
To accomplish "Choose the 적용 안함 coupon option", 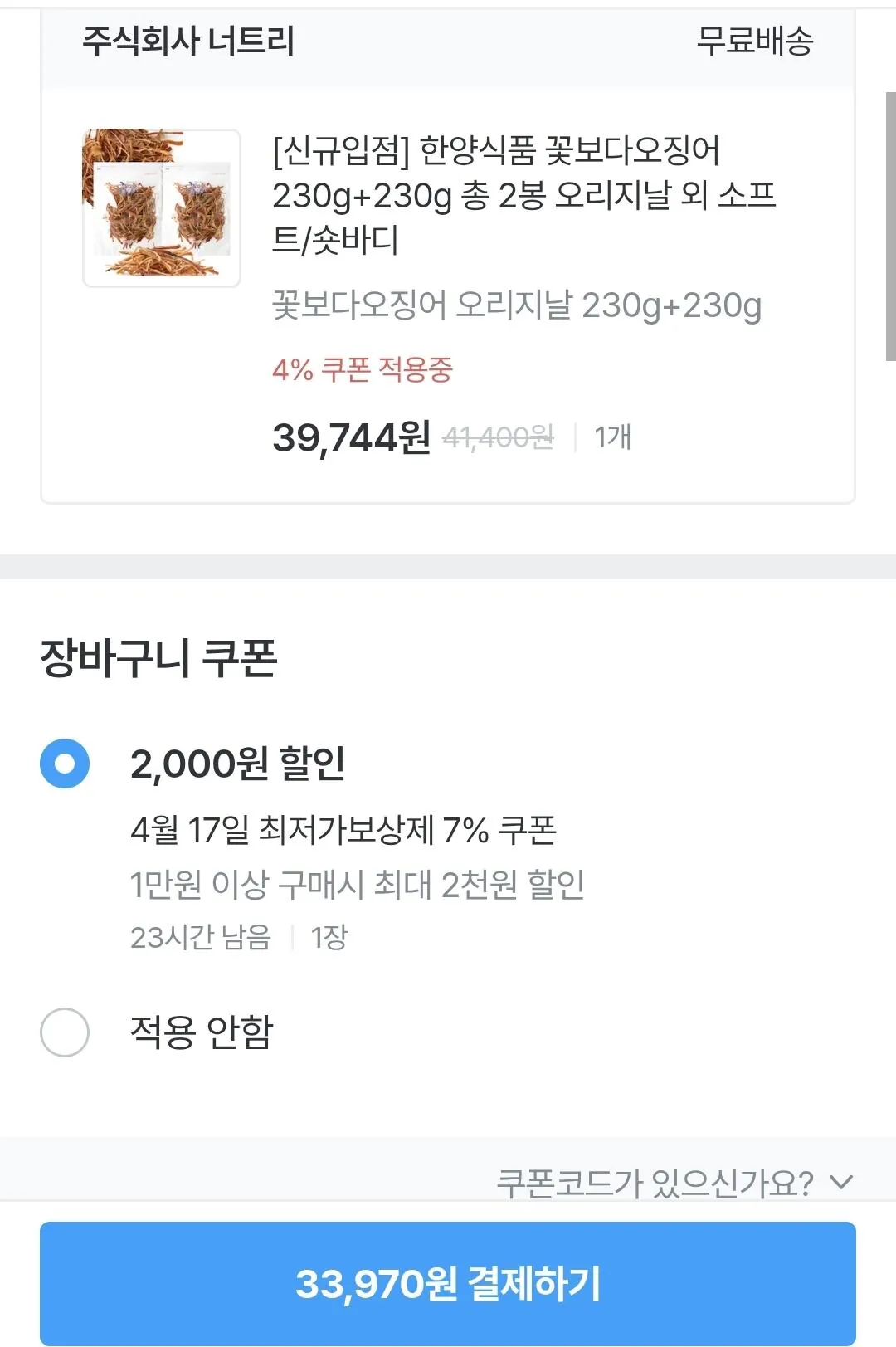I will tap(65, 1030).
